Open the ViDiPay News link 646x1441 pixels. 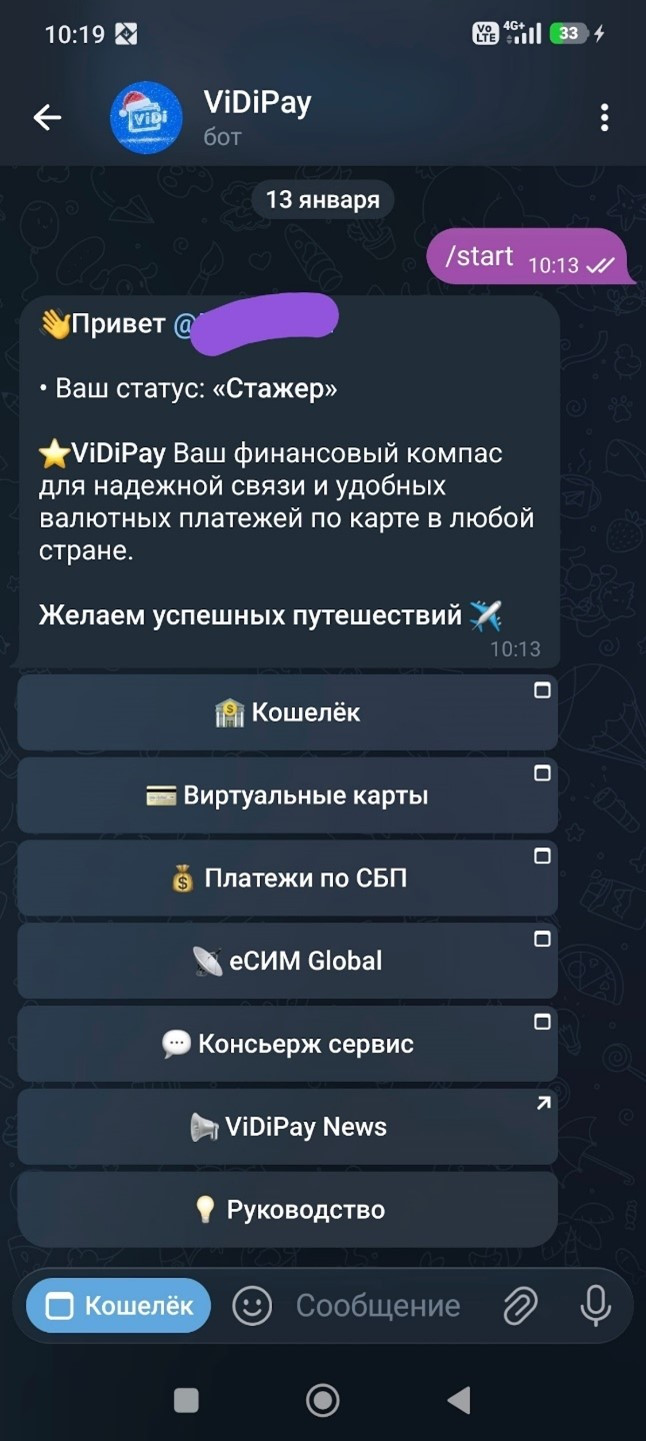[288, 1127]
